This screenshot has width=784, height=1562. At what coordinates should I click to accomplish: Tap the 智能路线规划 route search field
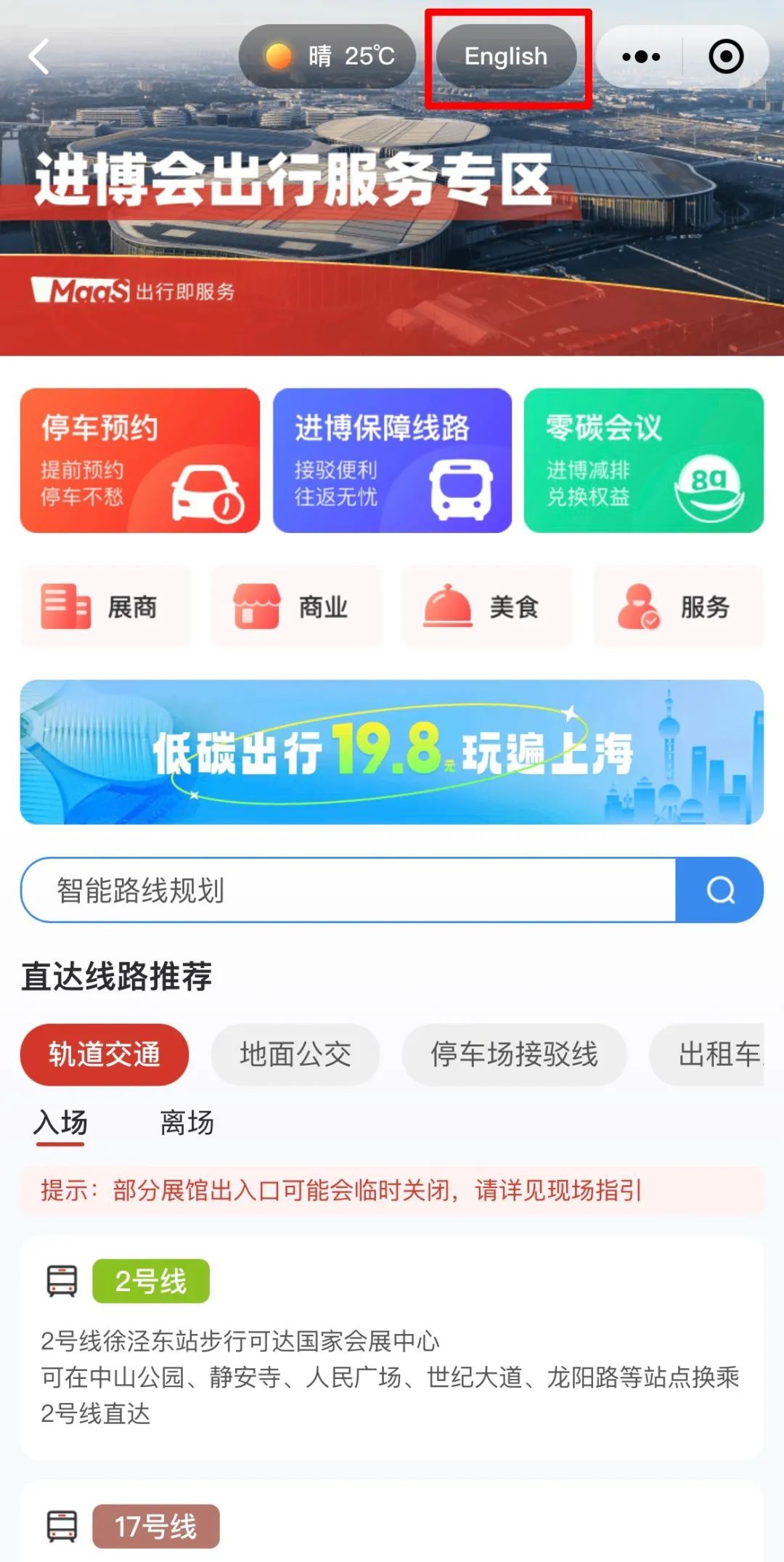(348, 890)
